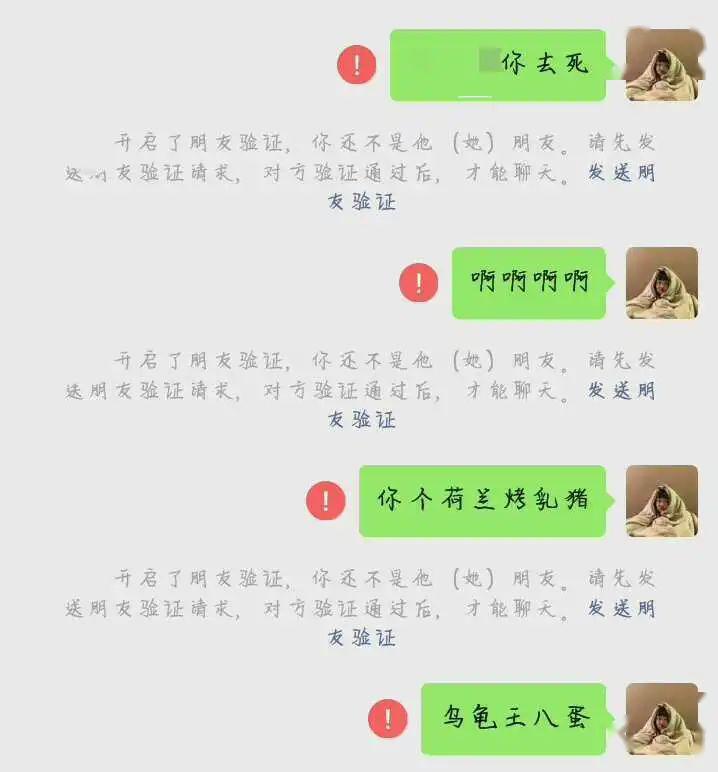Tap the red resend icon beside 你去死
The width and height of the screenshot is (718, 772).
(356, 65)
